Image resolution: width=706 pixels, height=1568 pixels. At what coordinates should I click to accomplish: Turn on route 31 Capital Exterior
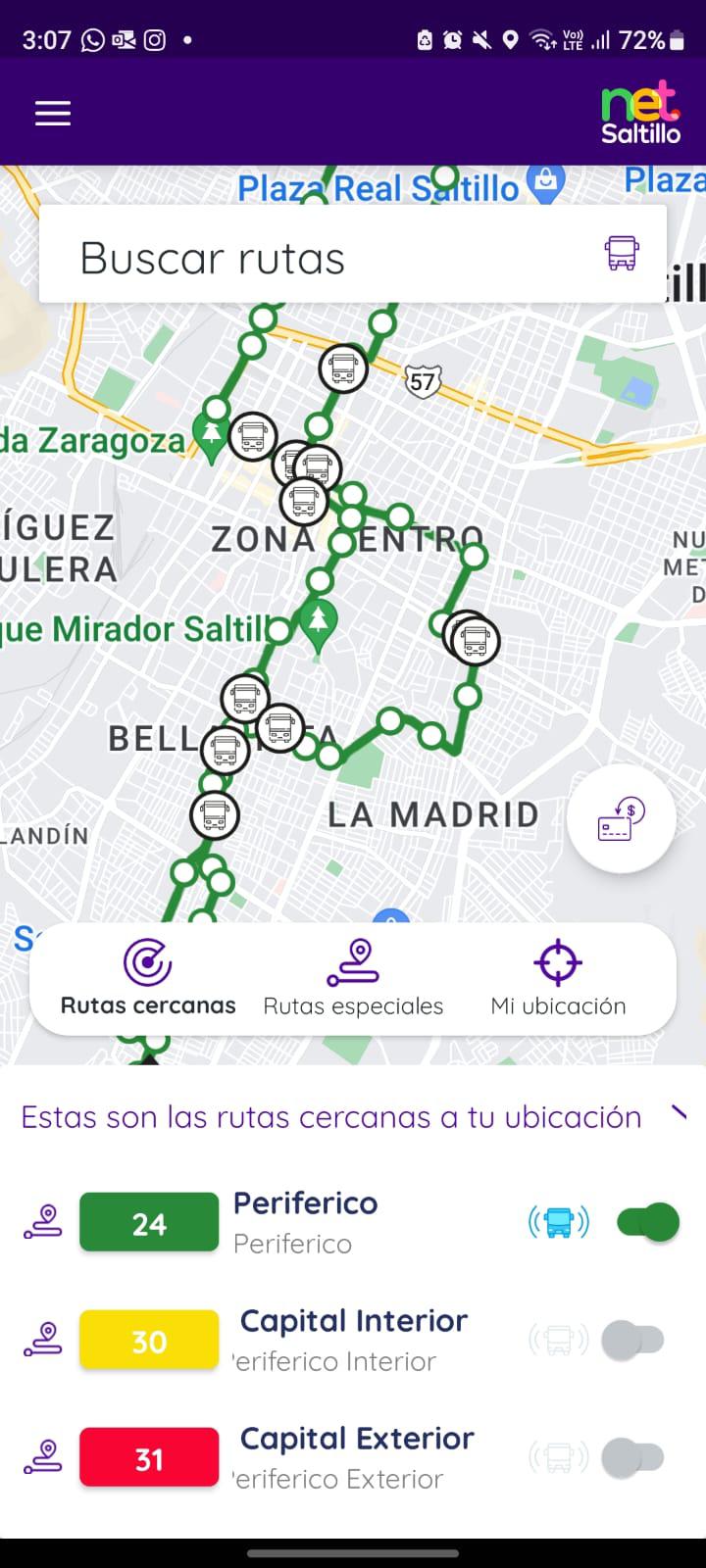[x=633, y=1457]
